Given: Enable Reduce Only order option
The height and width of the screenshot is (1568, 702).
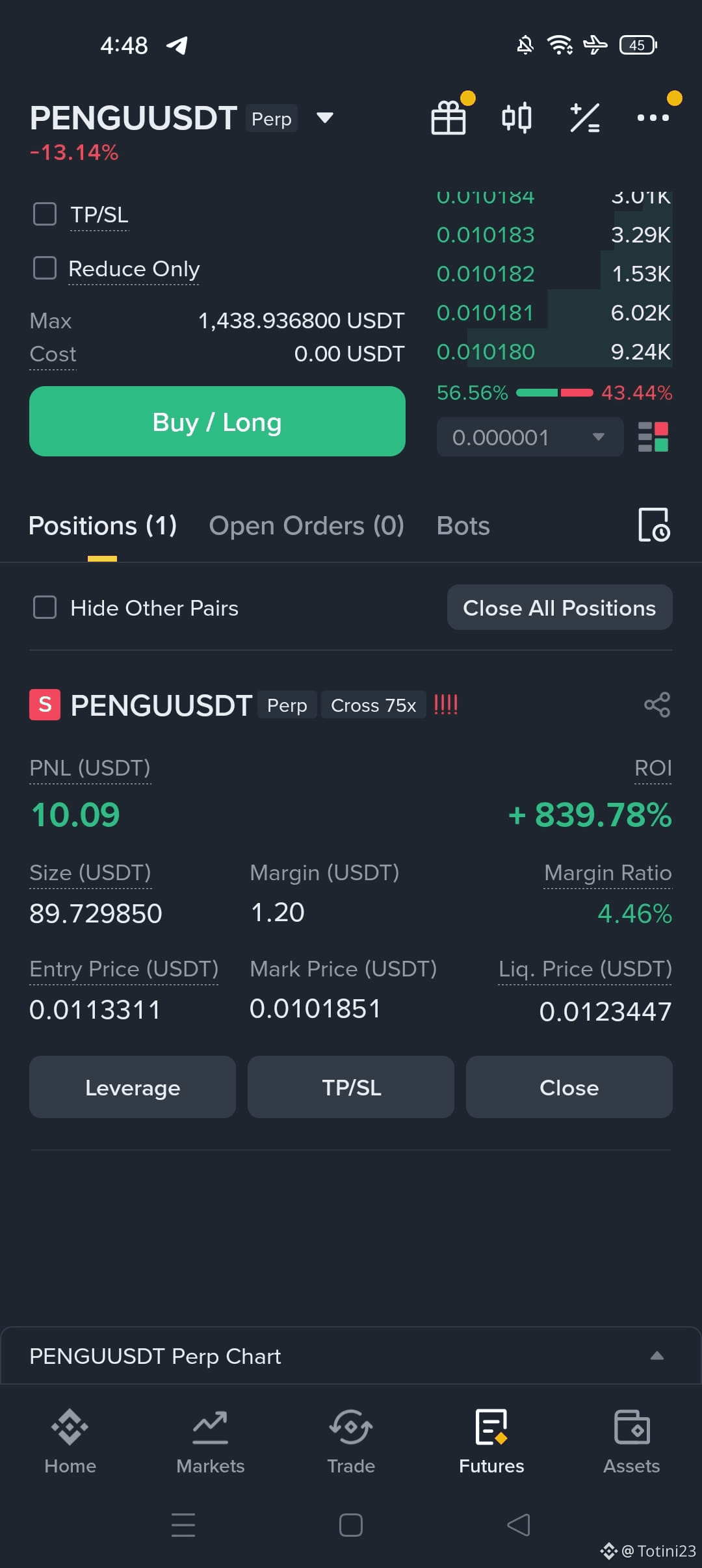Looking at the screenshot, I should (x=45, y=268).
